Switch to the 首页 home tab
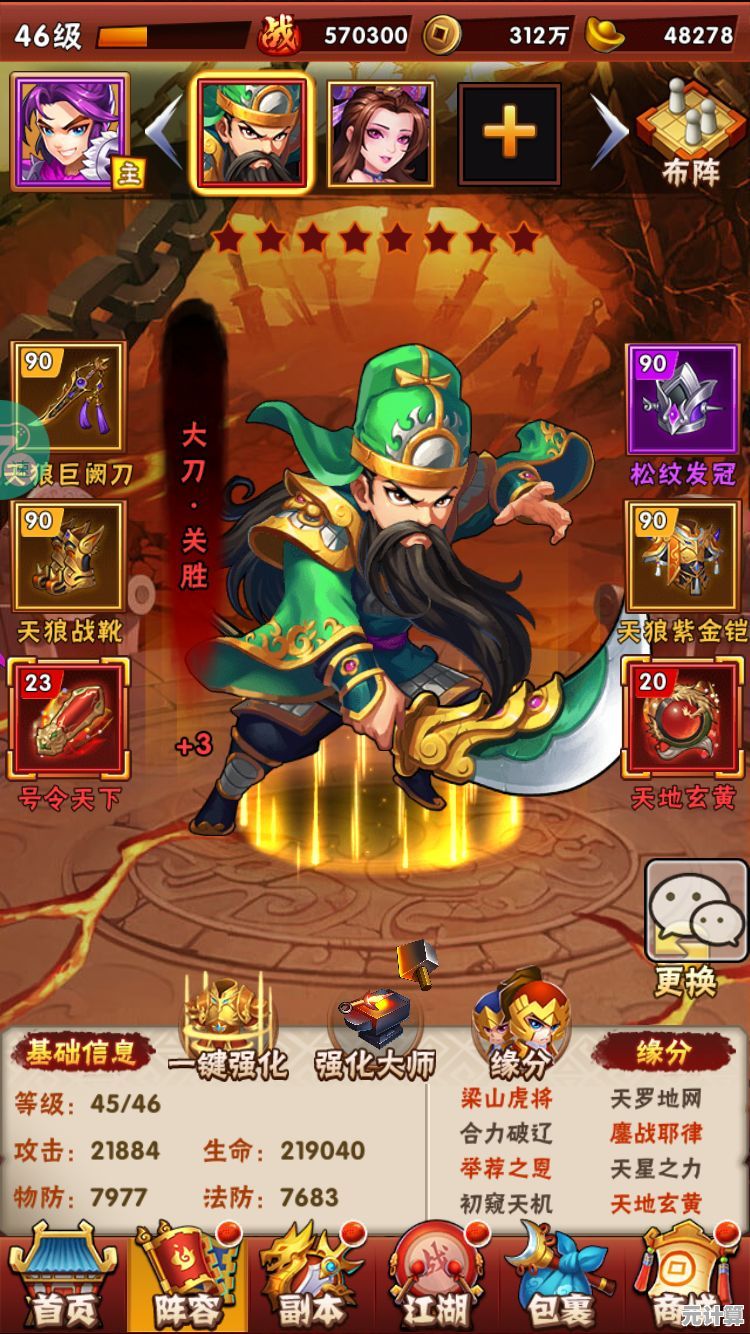 pos(62,1280)
